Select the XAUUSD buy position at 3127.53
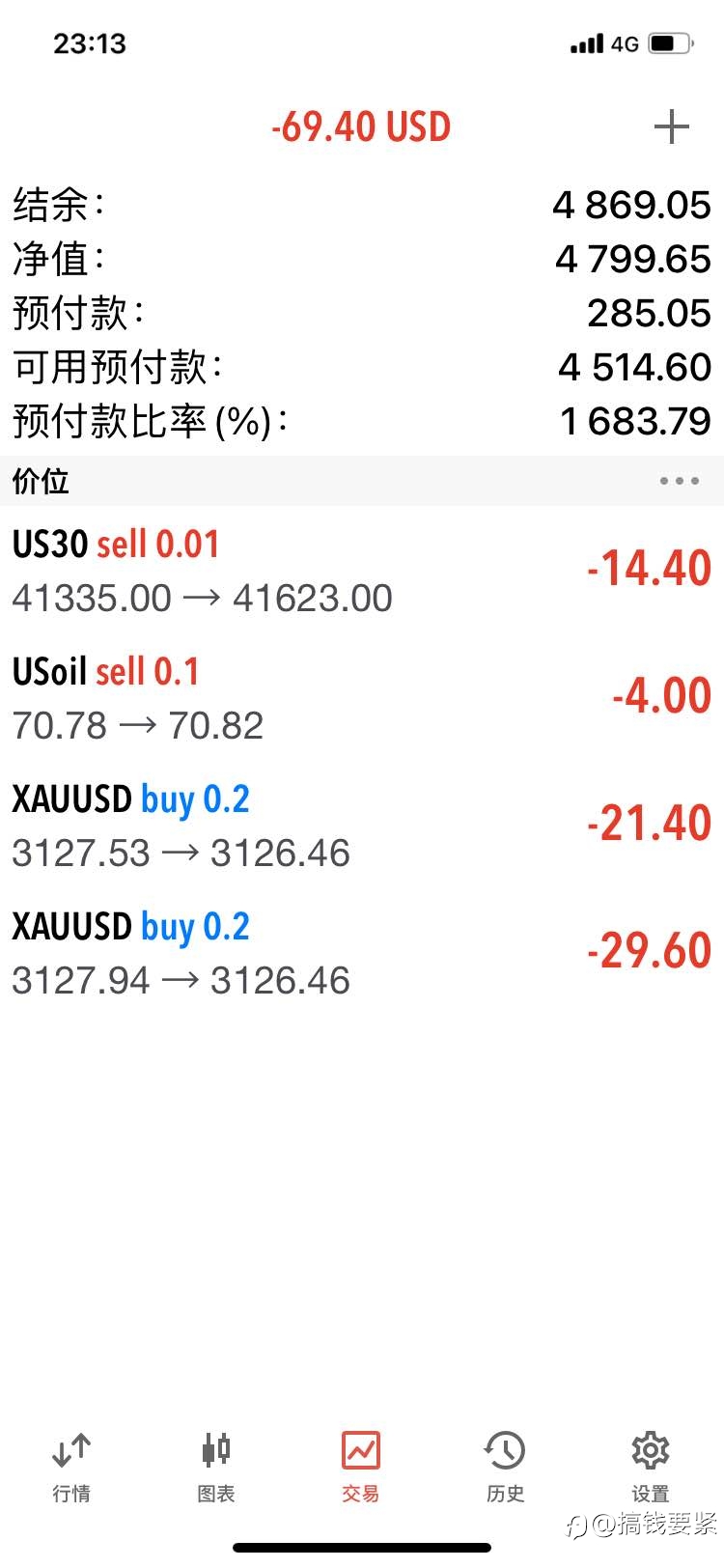Screen dimensions: 724x1568 [362, 826]
